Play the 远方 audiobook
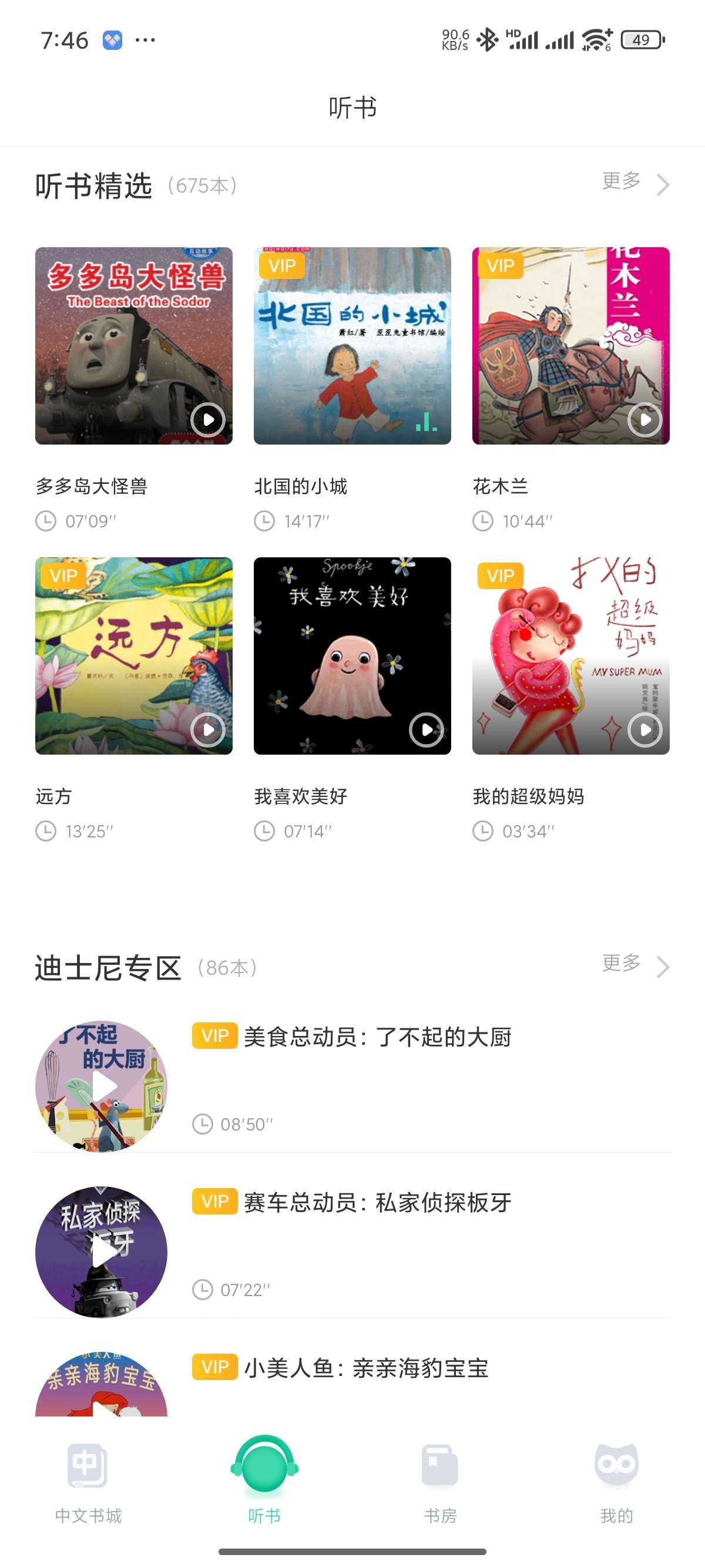 (x=207, y=729)
